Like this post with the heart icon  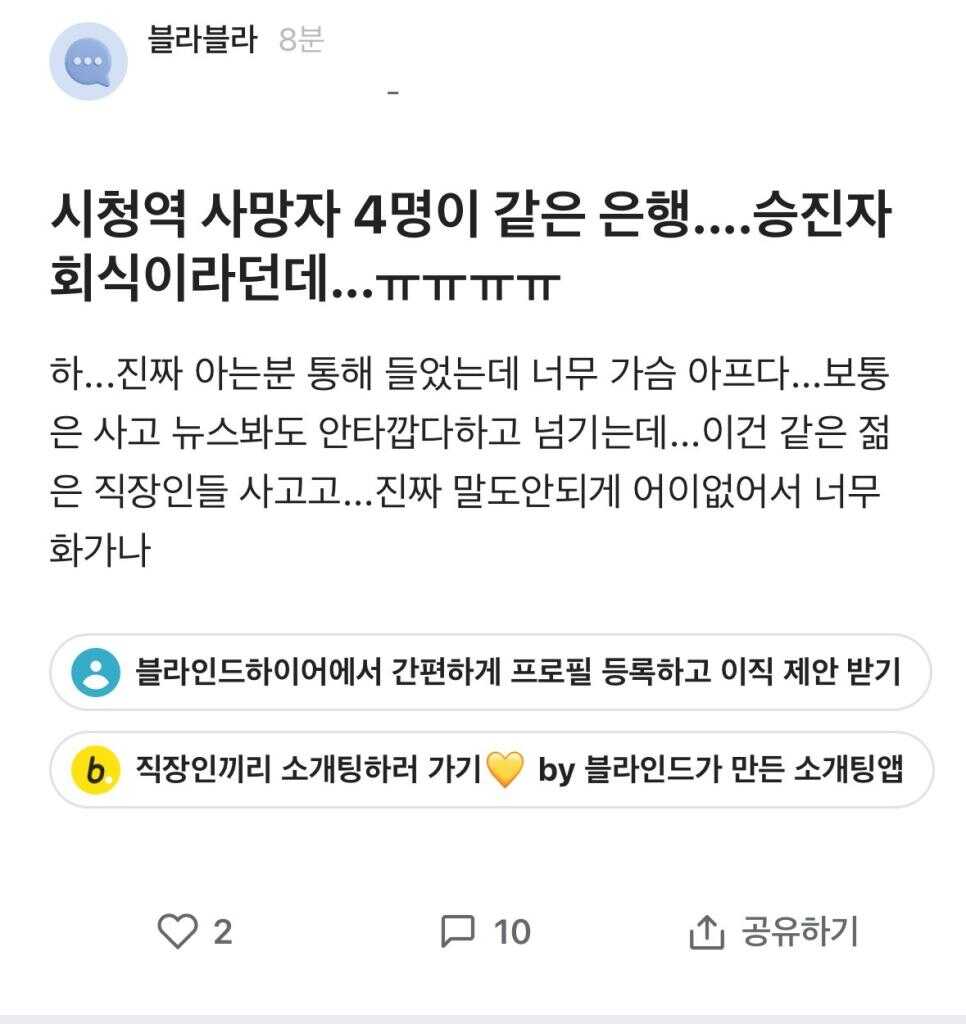click(179, 932)
